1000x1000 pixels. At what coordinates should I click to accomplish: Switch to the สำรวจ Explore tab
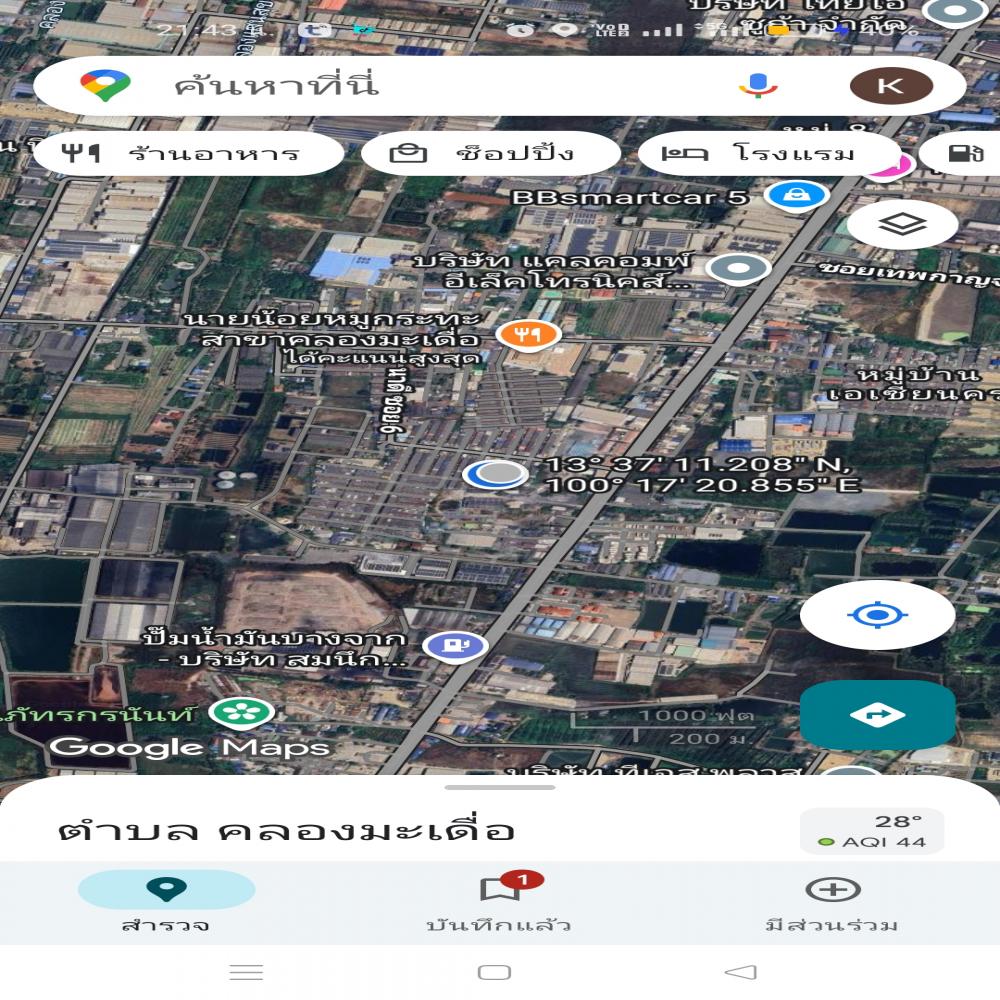tap(166, 902)
